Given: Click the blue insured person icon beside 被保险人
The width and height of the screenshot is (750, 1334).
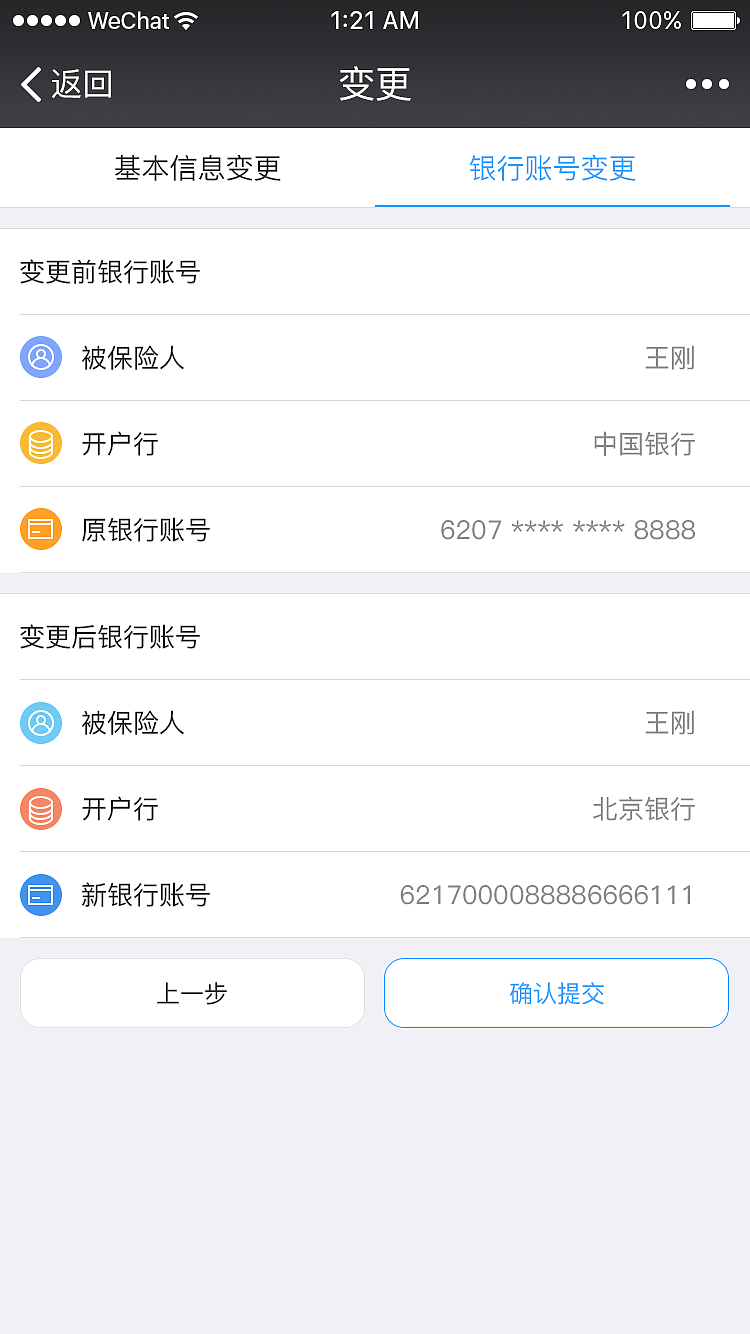Looking at the screenshot, I should [40, 356].
